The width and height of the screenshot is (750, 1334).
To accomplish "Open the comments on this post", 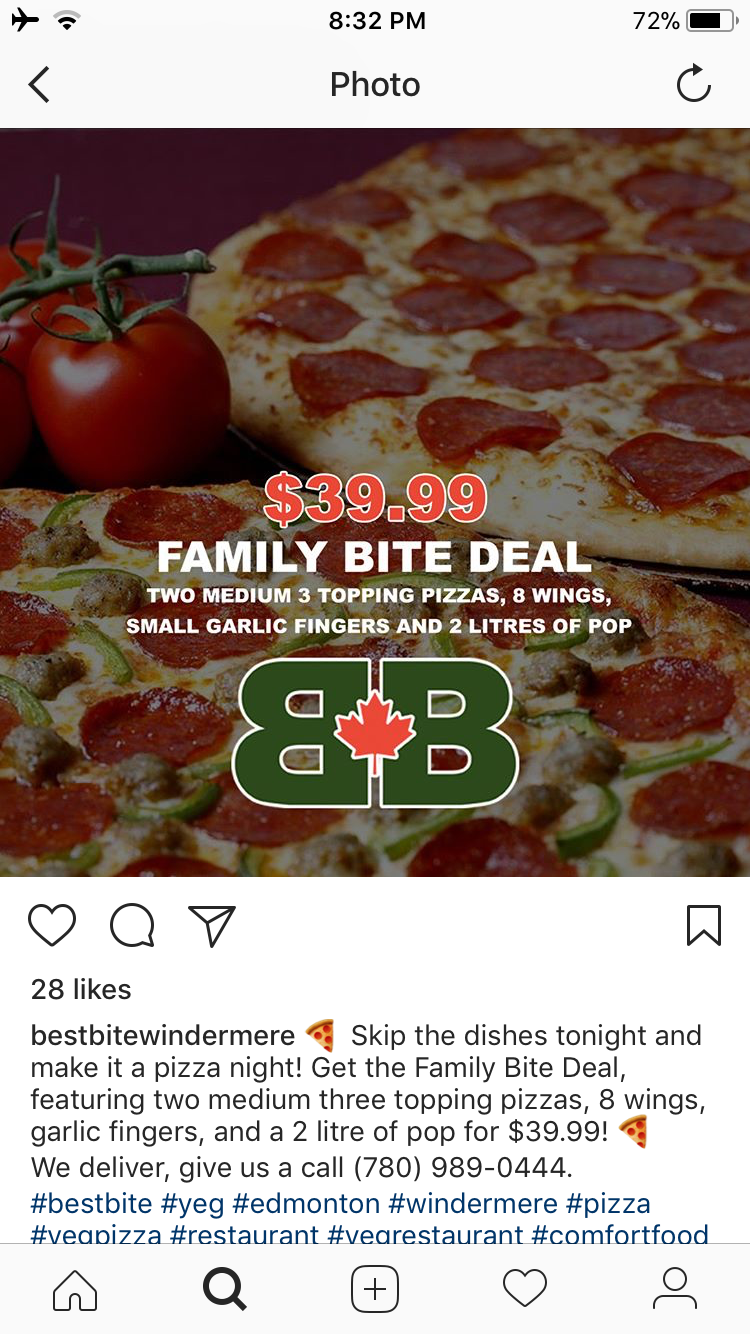I will click(132, 925).
